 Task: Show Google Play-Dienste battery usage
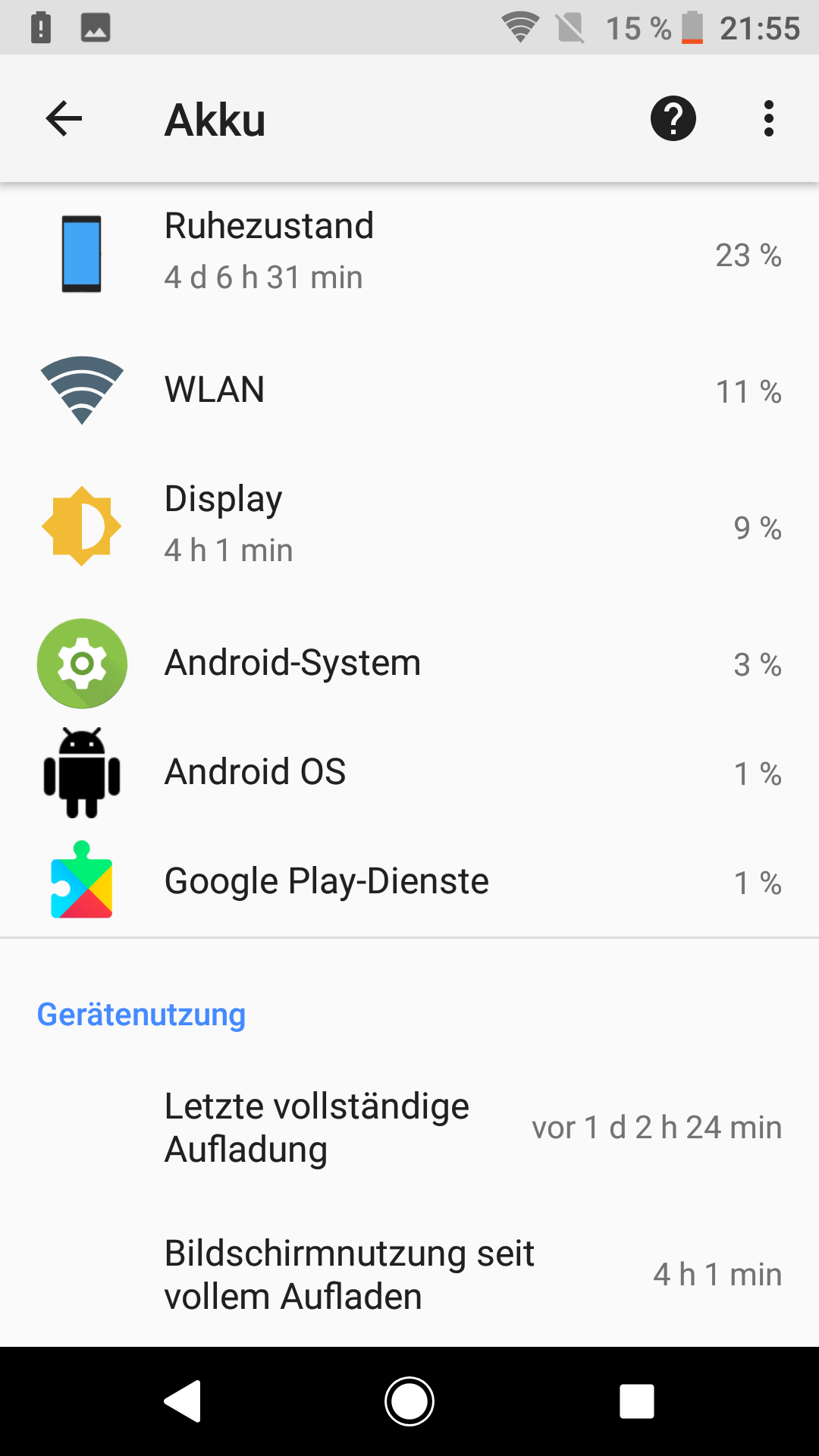point(409,881)
